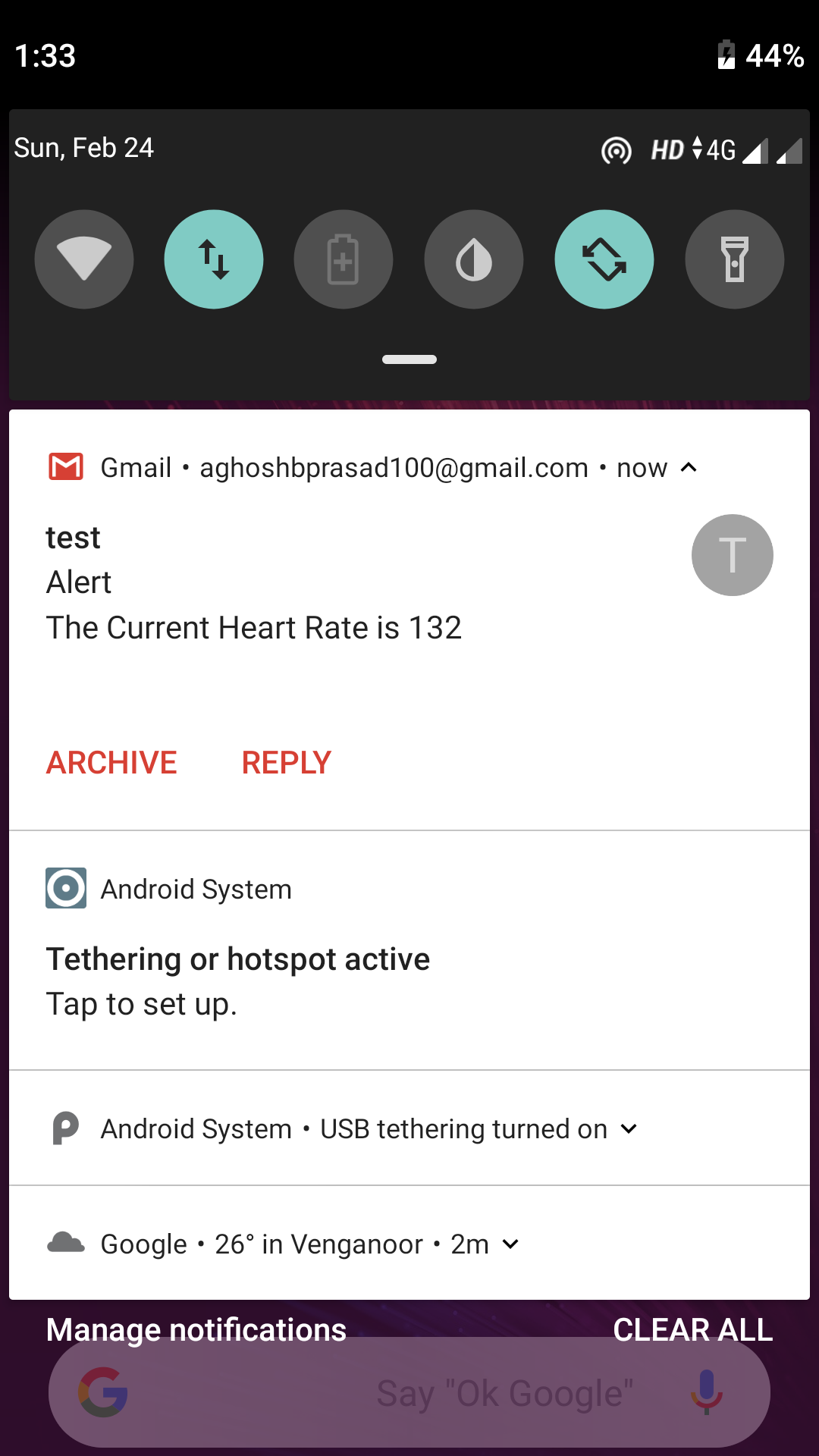The image size is (819, 1456).
Task: Open the Tethering or hotspot active notification
Action: (409, 950)
